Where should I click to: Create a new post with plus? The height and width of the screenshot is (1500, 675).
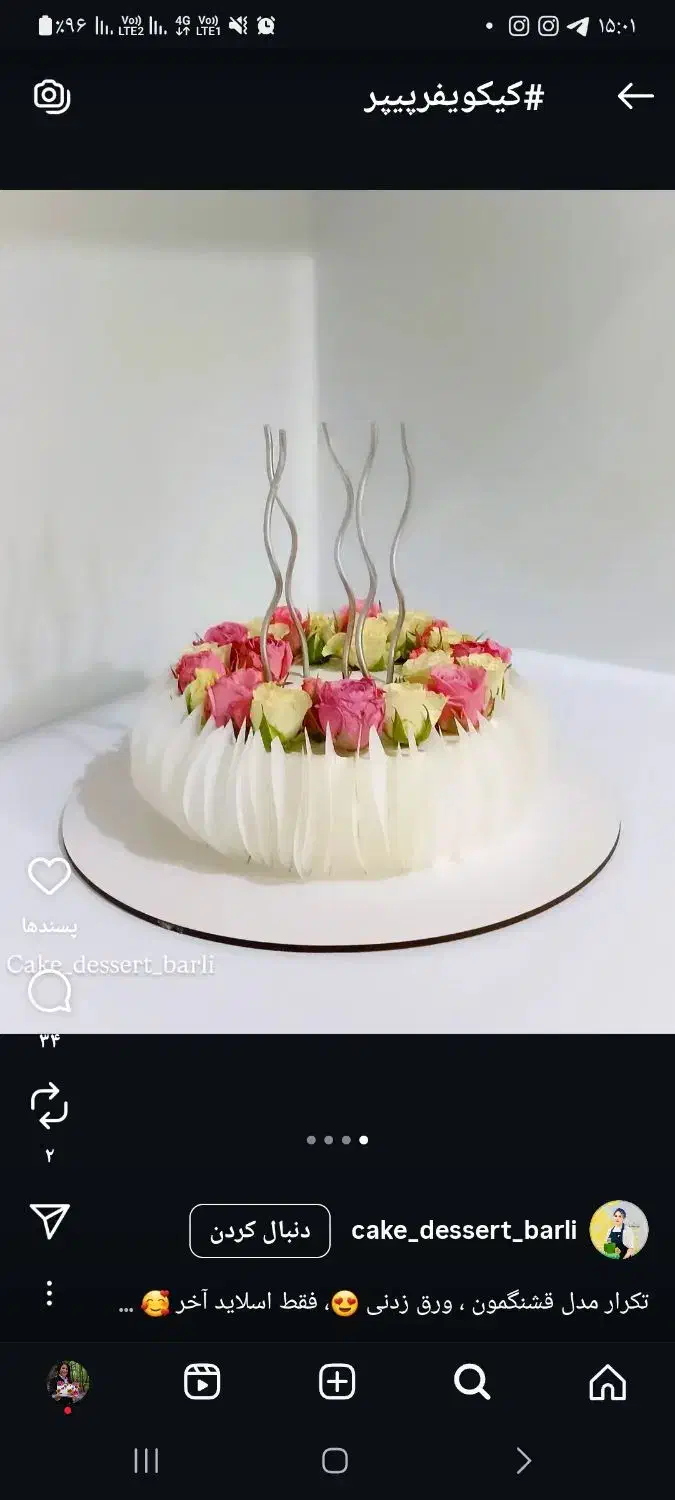coord(337,1382)
